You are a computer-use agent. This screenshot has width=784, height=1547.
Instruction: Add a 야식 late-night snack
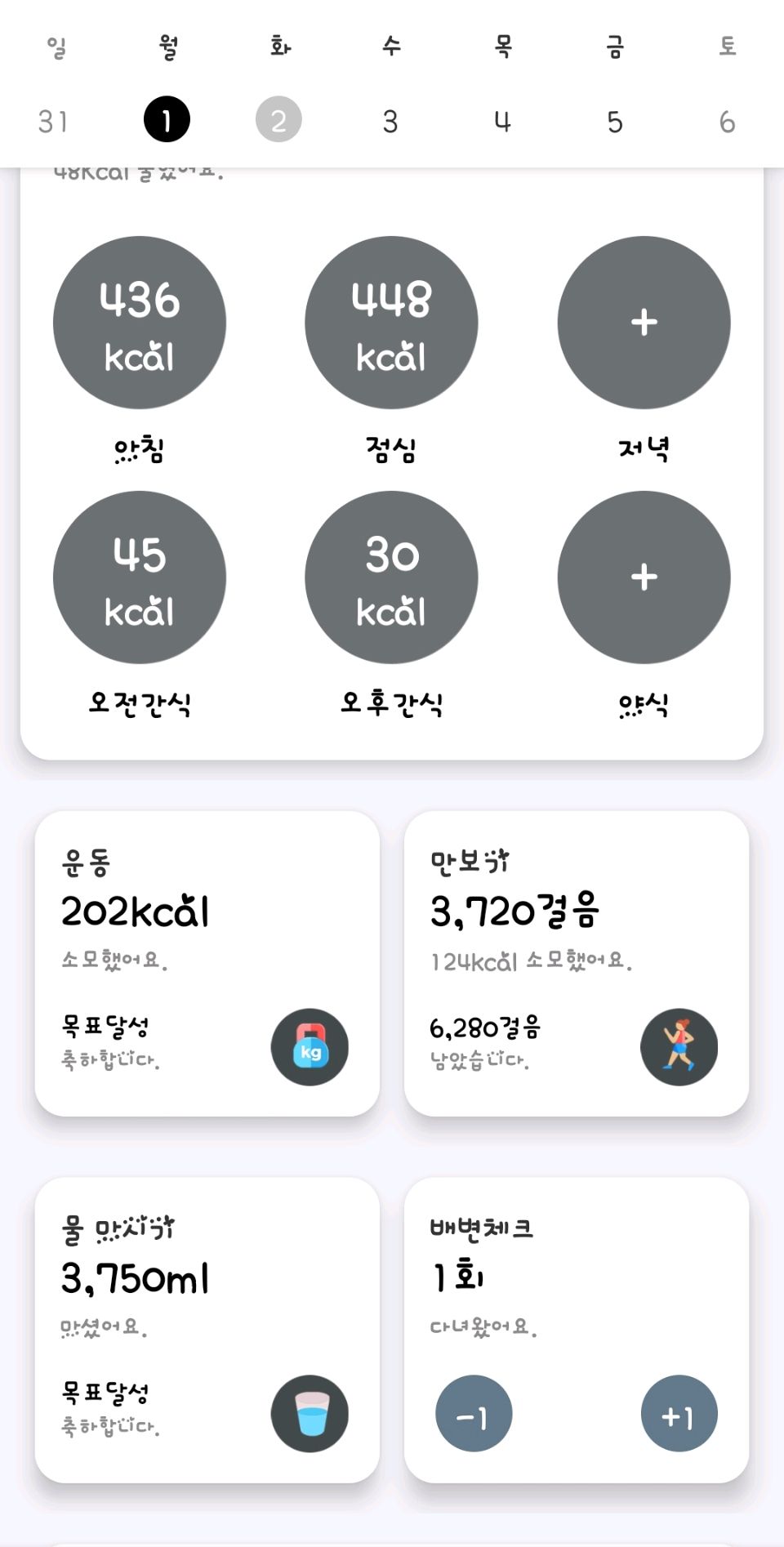(644, 577)
